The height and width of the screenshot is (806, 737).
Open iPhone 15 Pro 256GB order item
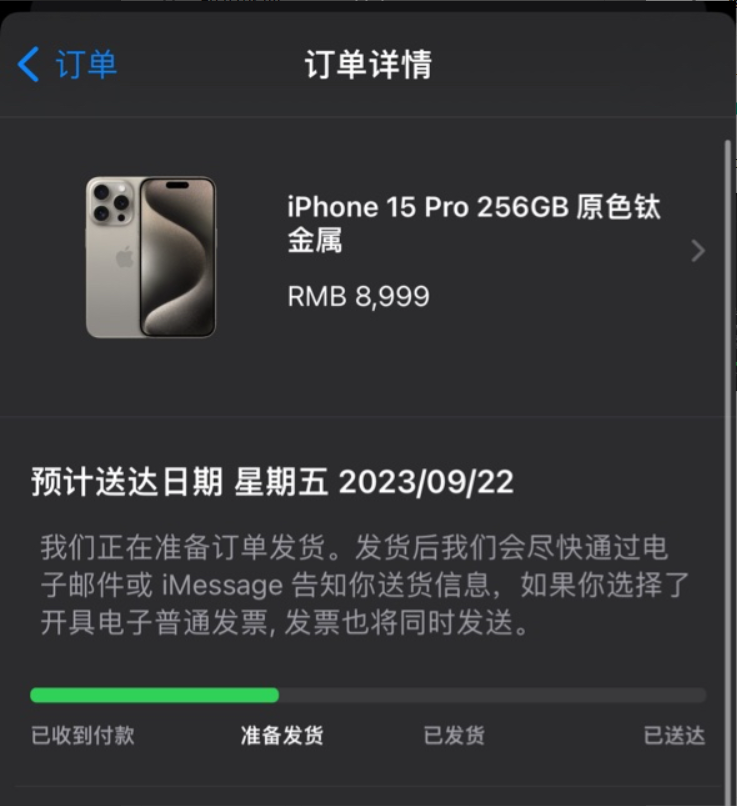tap(474, 252)
